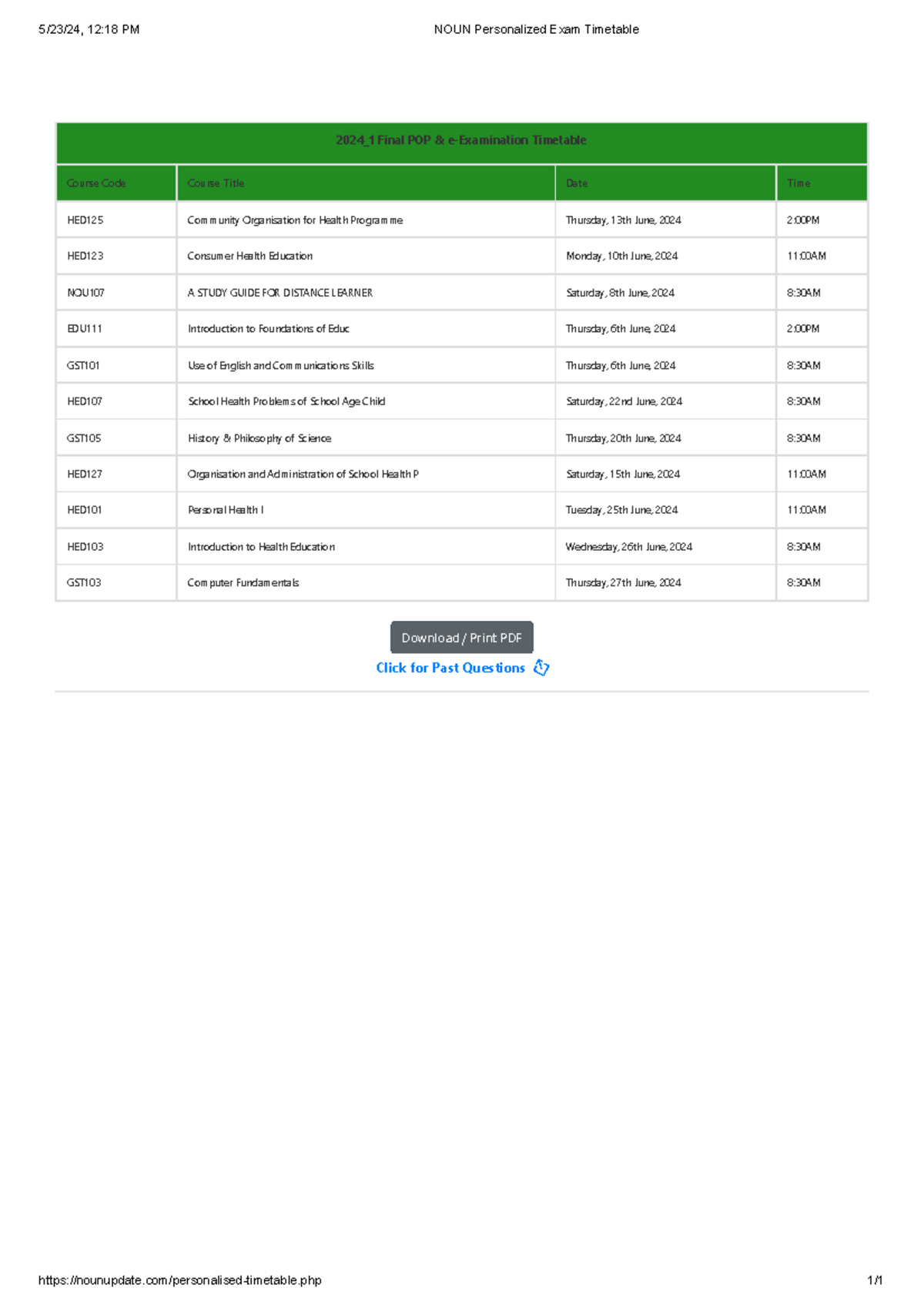Viewport: 924px width, 1308px height.
Task: Select the Date column header
Action: pyautogui.click(x=577, y=183)
